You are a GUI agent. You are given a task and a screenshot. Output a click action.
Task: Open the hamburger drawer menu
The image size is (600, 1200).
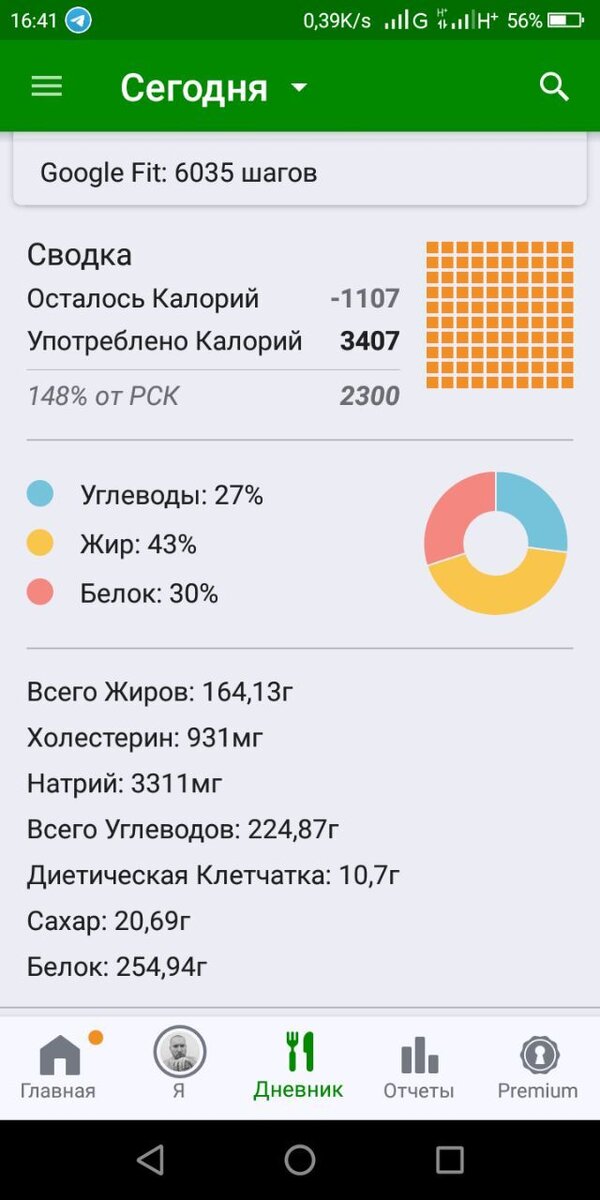click(47, 87)
